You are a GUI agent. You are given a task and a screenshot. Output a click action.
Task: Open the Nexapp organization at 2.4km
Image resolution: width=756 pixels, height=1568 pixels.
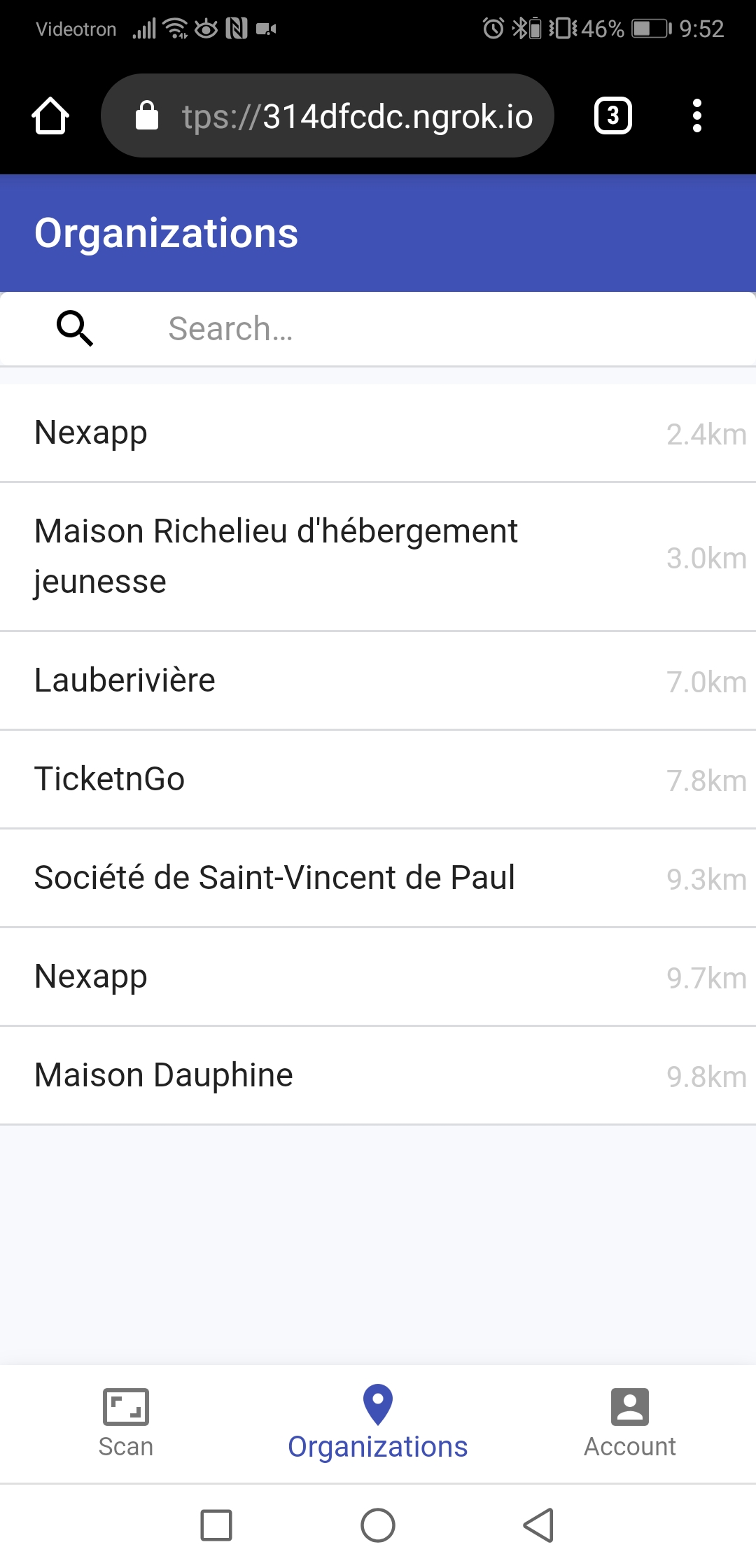pyautogui.click(x=378, y=433)
